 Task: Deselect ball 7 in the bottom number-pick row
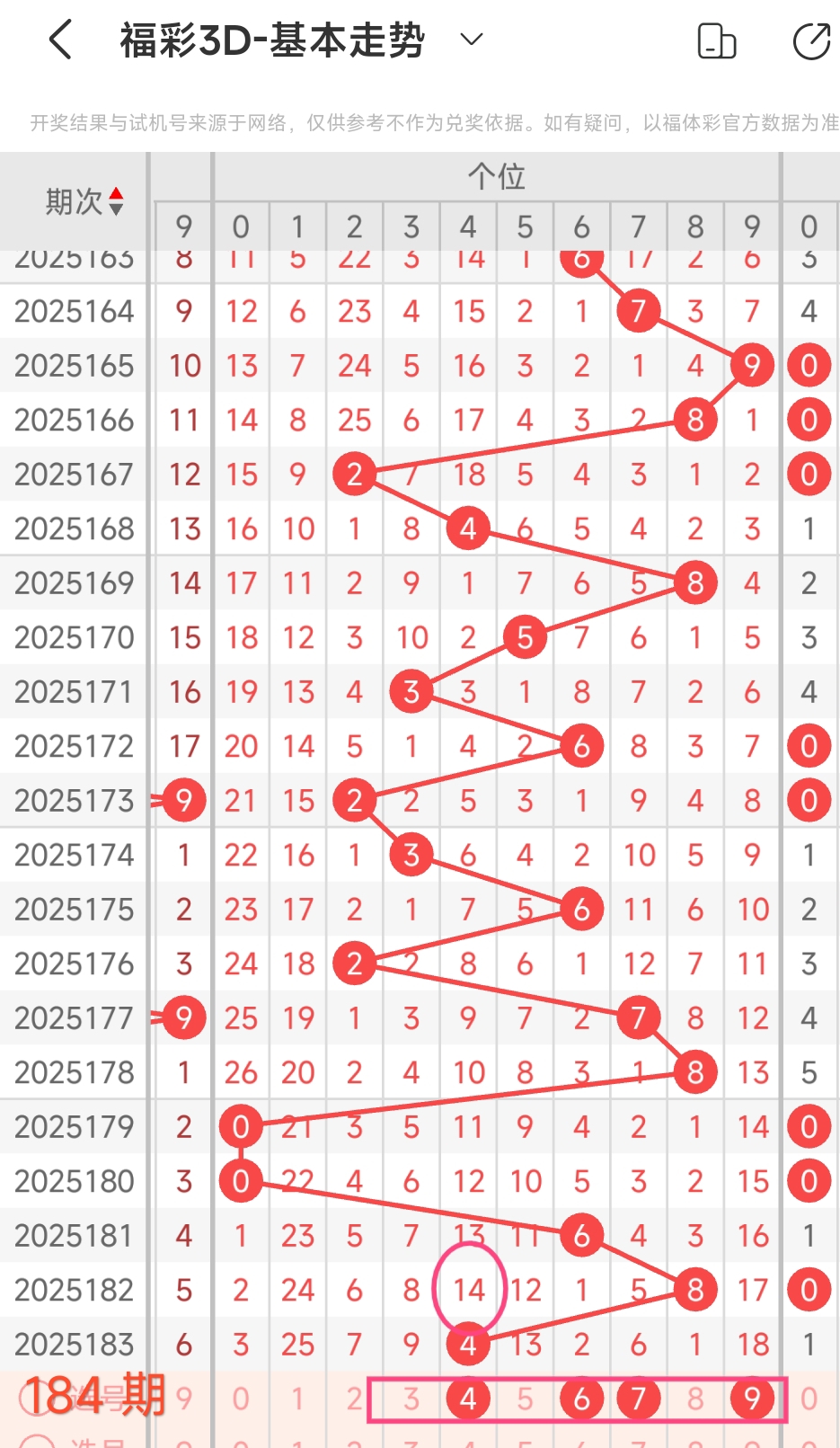point(639,1399)
